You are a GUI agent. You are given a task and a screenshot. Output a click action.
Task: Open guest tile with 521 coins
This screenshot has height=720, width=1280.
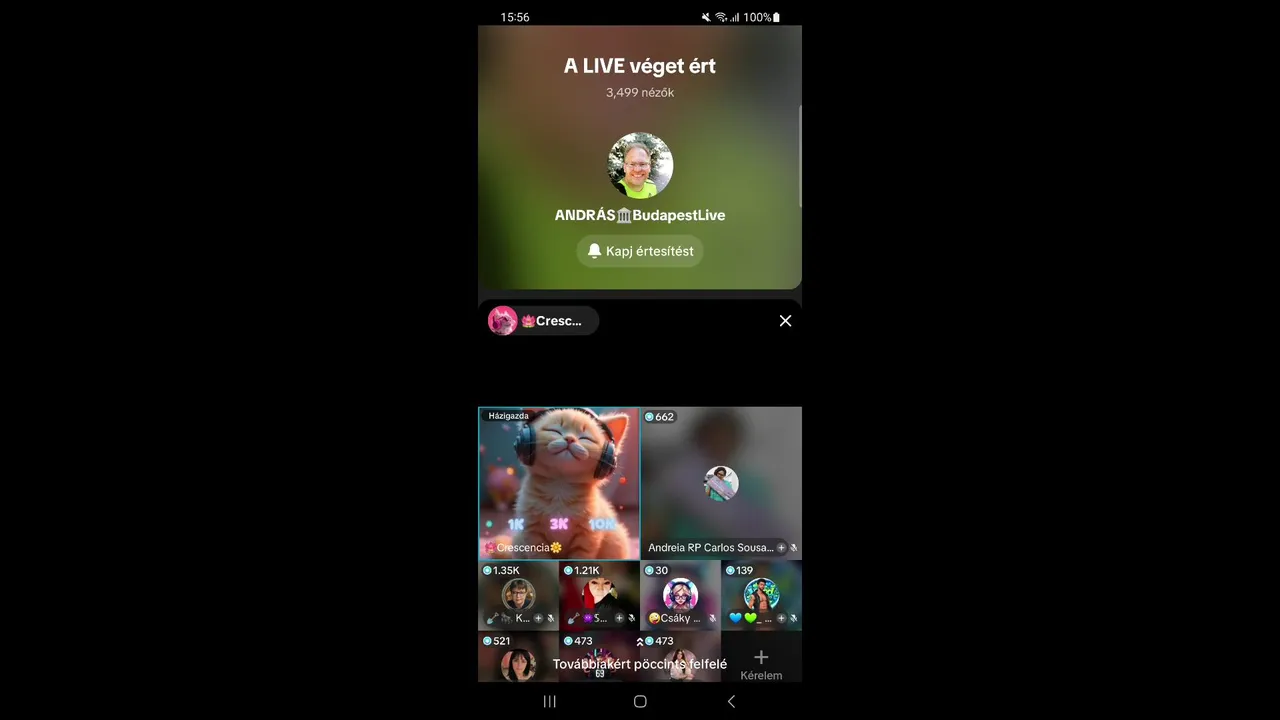click(x=518, y=657)
